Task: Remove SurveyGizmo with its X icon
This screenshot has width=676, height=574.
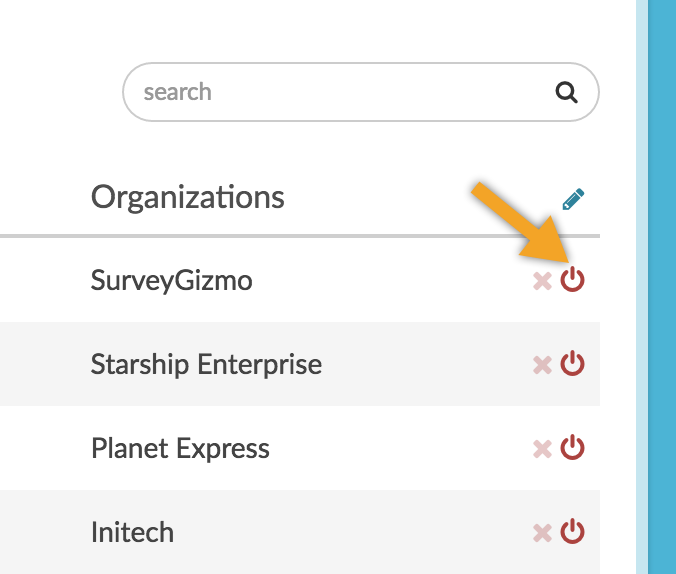Action: 542,281
